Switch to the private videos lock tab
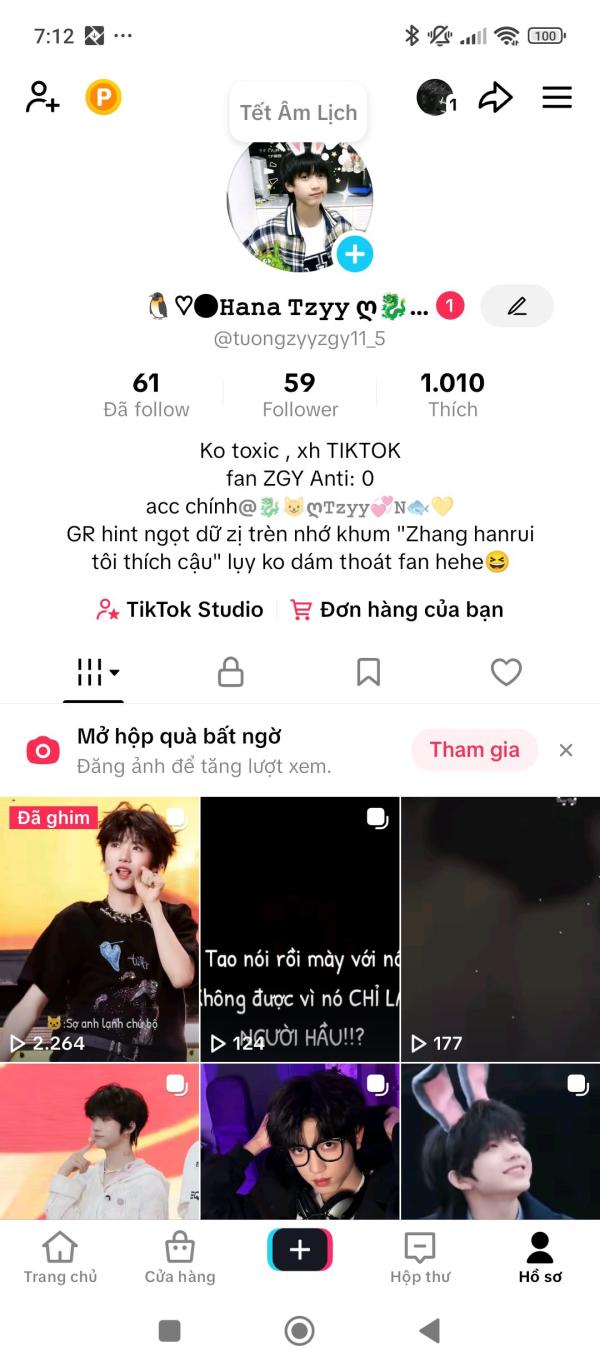600x1367 pixels. (231, 672)
